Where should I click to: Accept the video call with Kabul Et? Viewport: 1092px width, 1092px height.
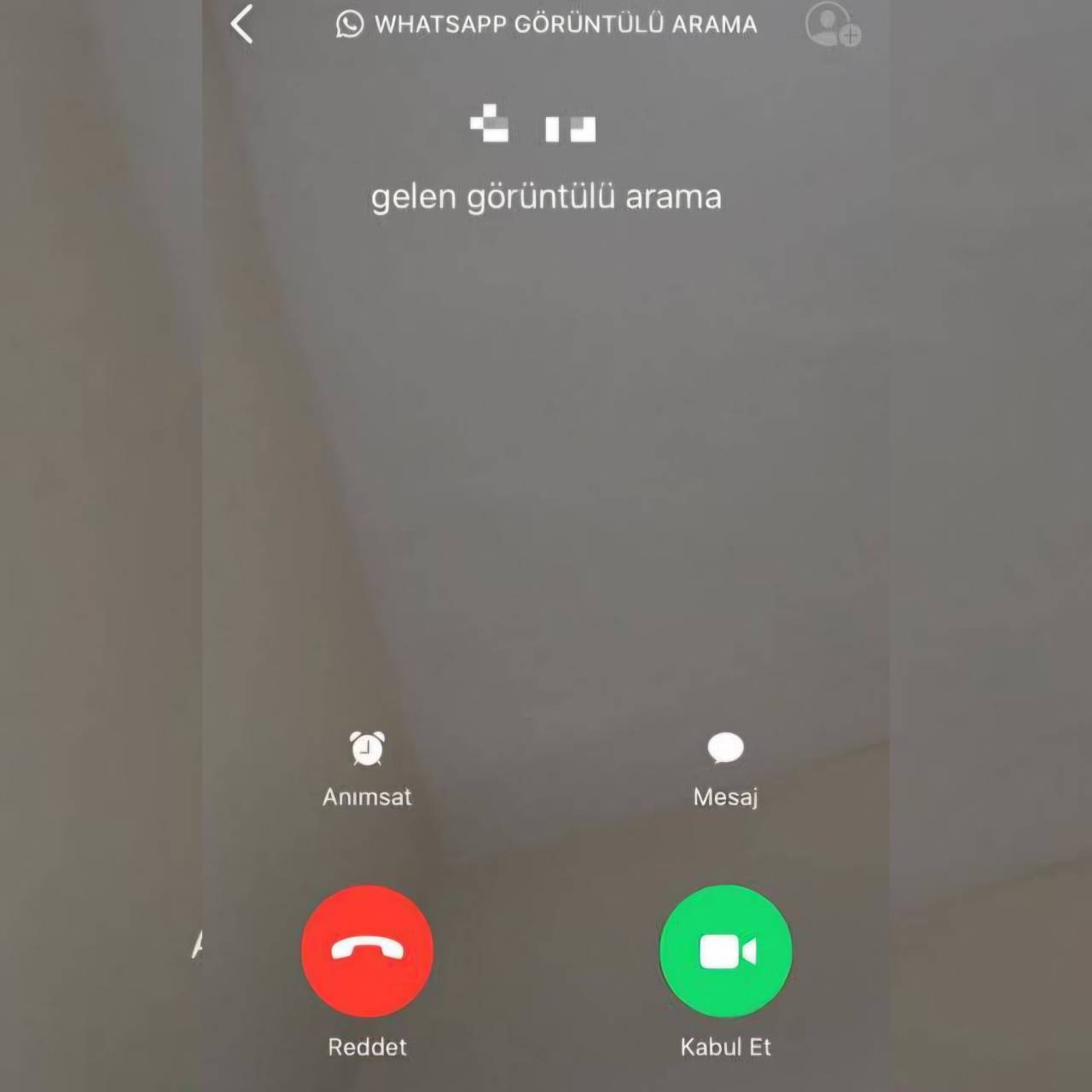(726, 951)
